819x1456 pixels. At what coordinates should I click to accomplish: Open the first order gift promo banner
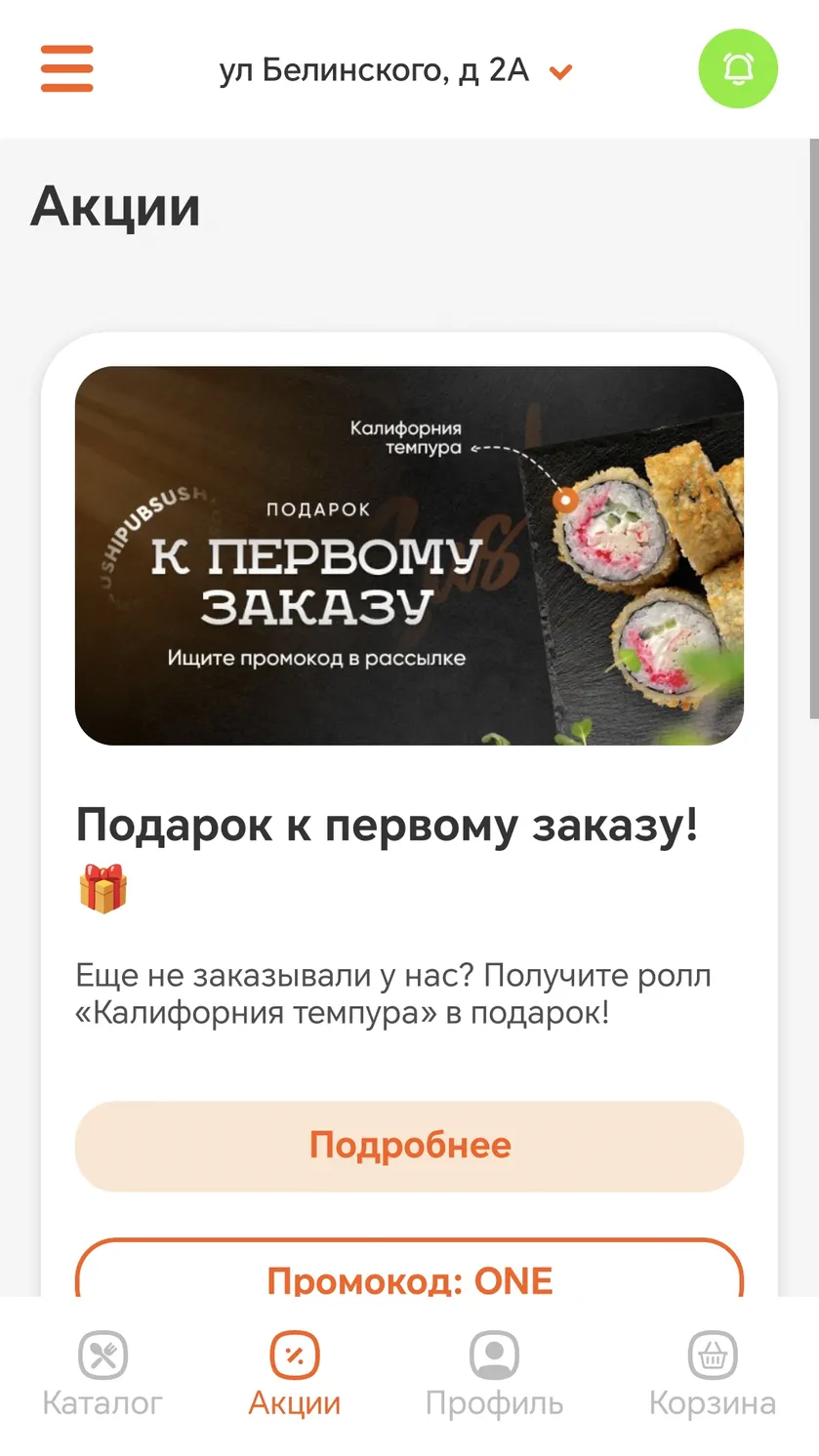(409, 555)
